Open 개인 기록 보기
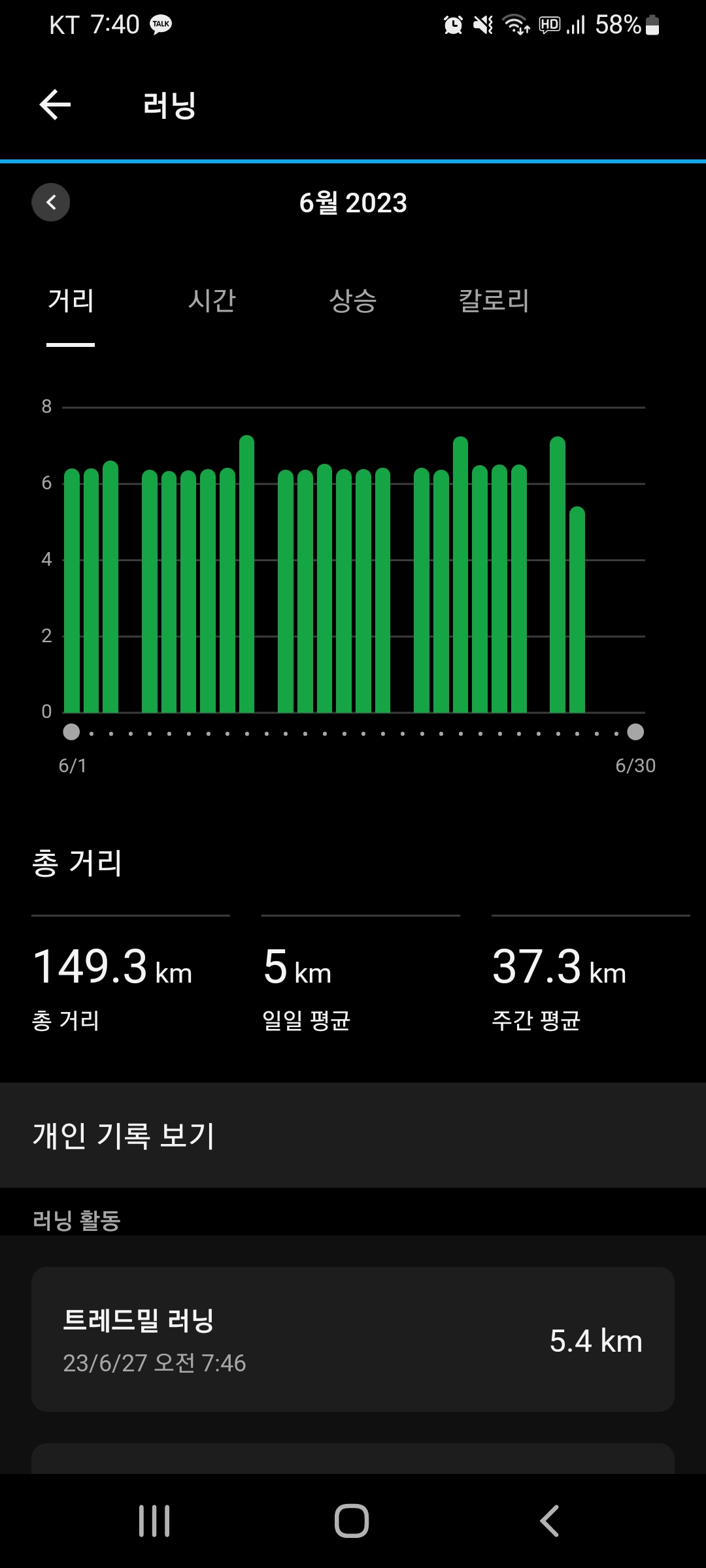Screen dimensions: 706x1568 click(353, 1135)
